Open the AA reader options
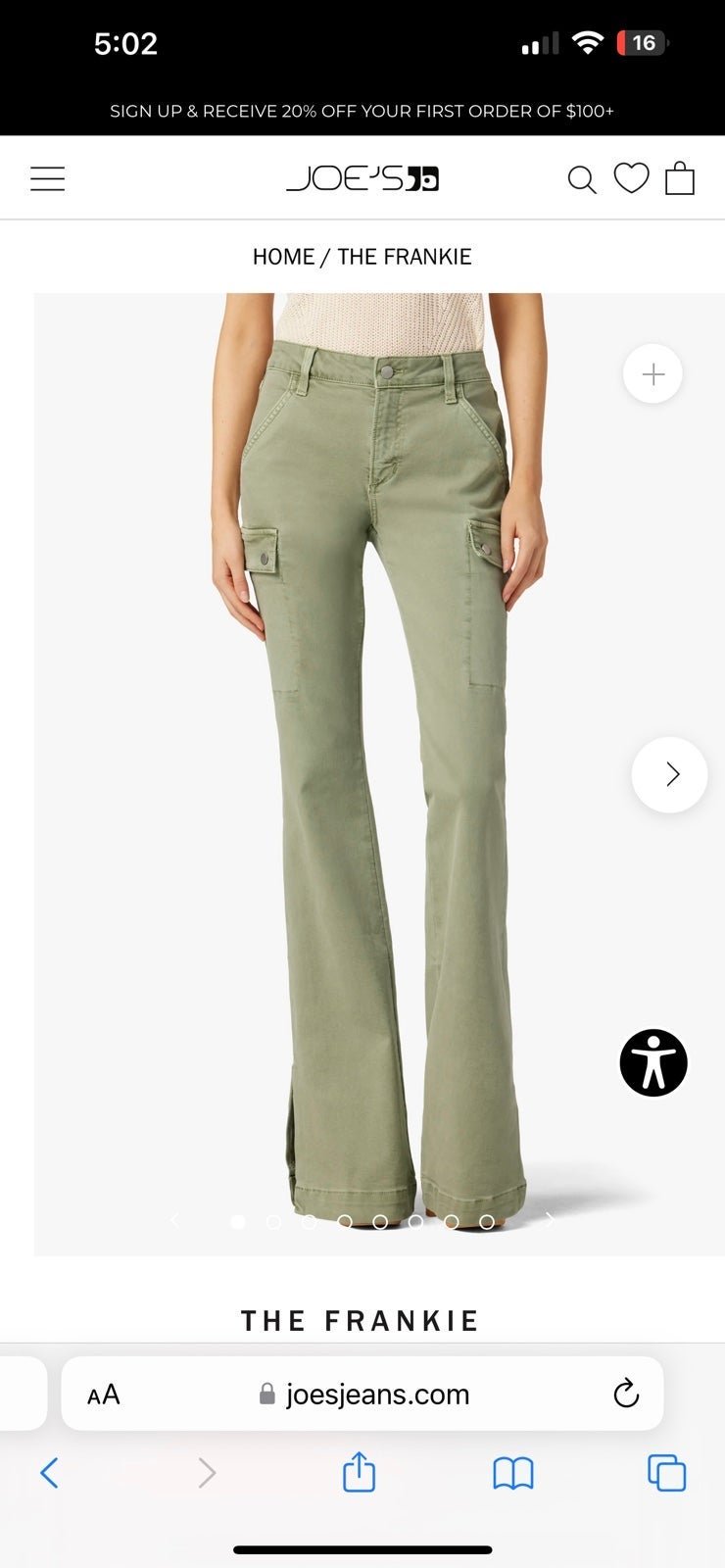Viewport: 725px width, 1568px height. (x=103, y=1395)
